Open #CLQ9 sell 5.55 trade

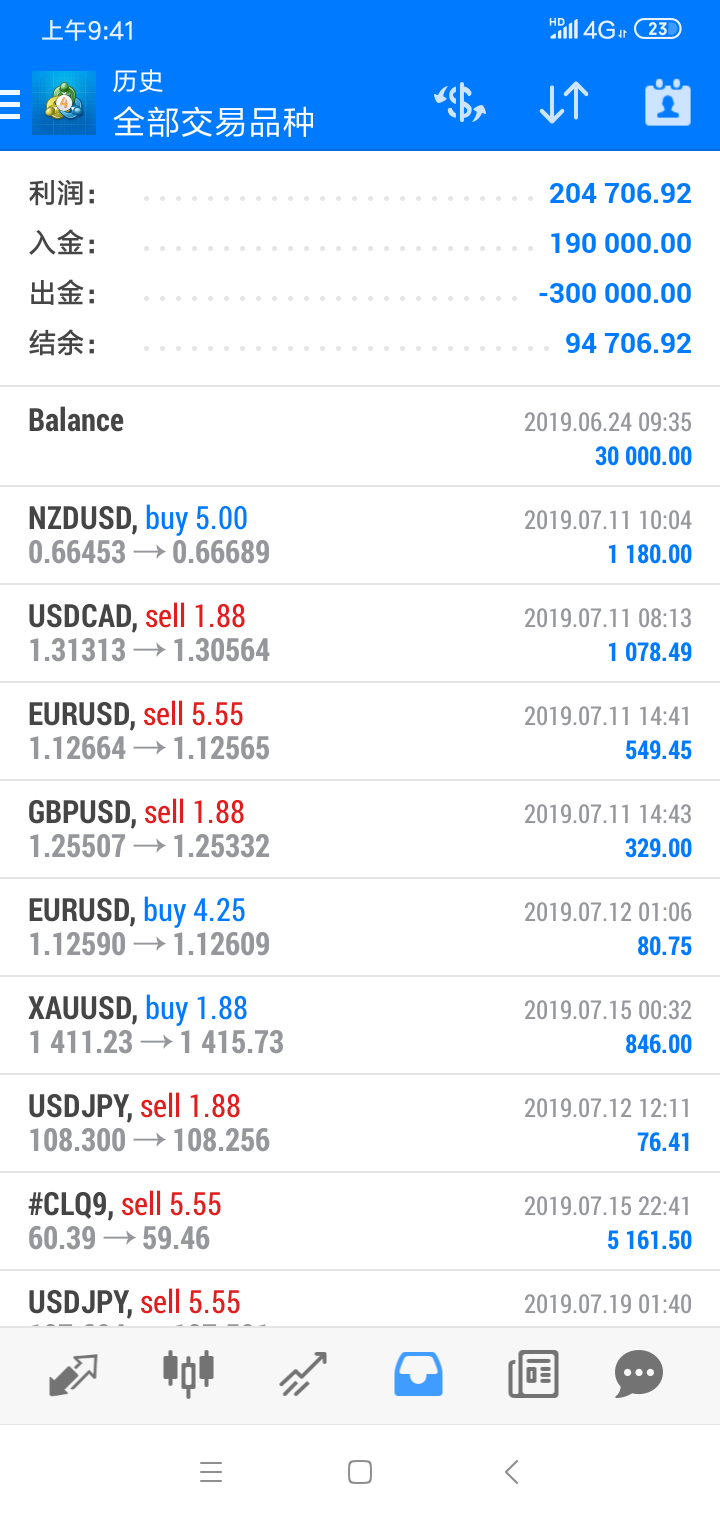[x=360, y=1222]
